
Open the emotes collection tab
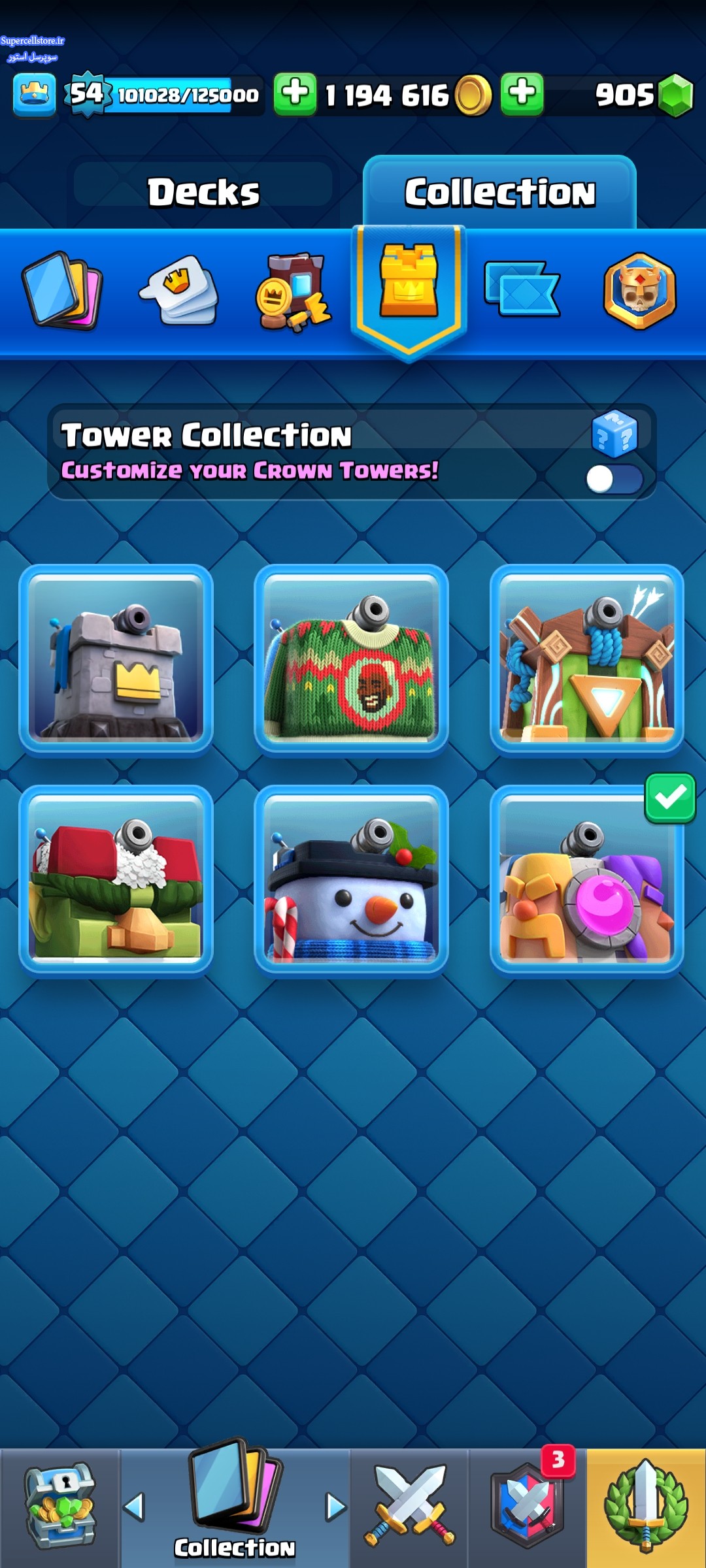[179, 291]
